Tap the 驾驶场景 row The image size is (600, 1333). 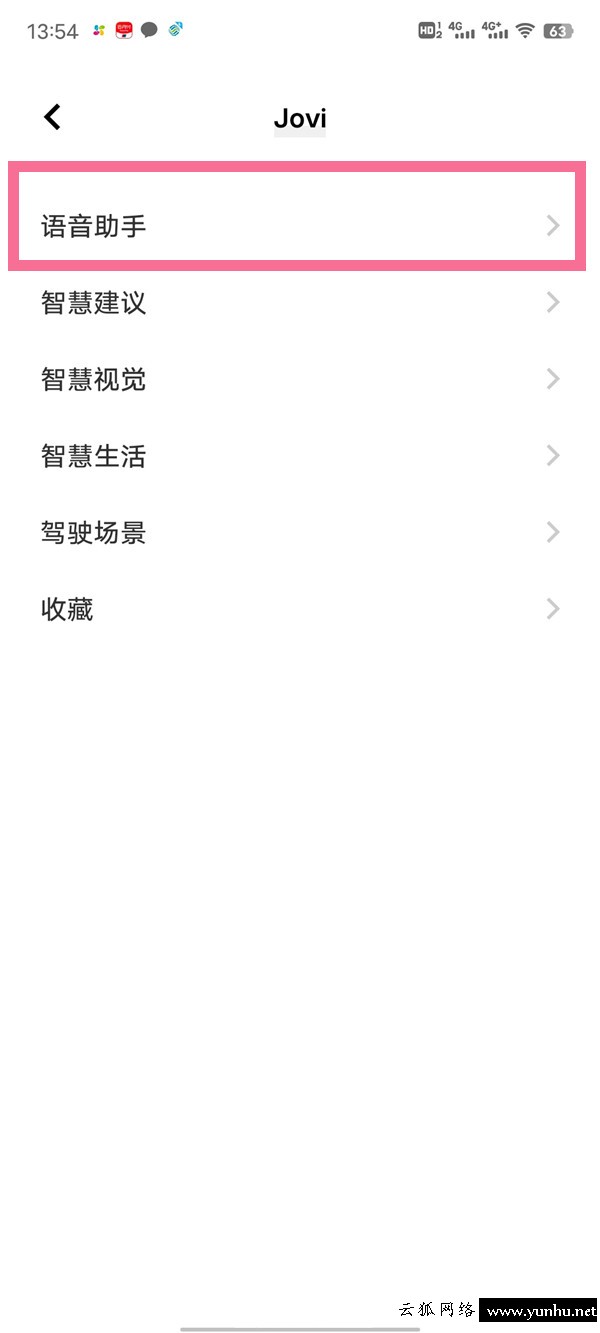point(300,532)
